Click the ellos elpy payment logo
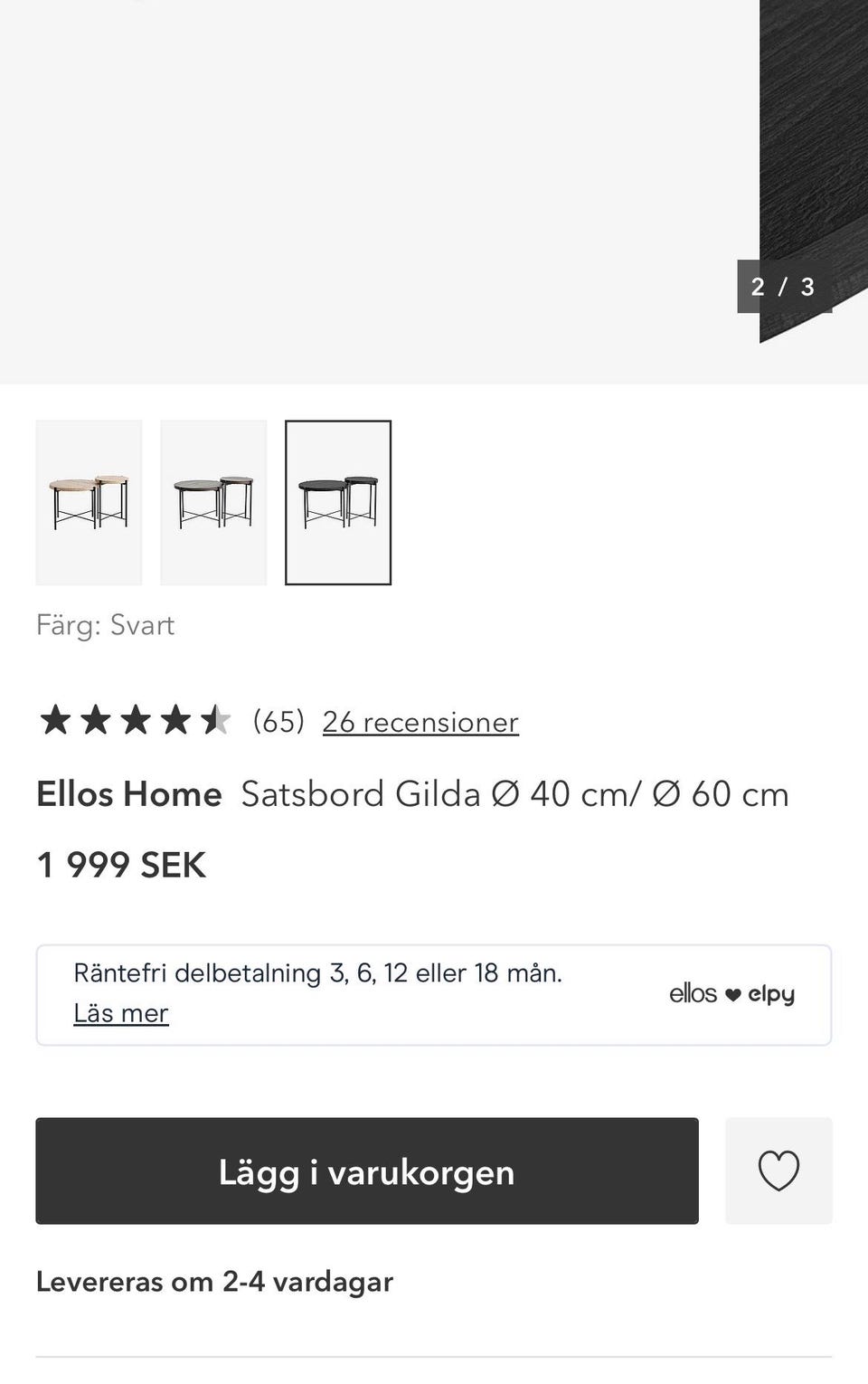868x1384 pixels. point(733,993)
